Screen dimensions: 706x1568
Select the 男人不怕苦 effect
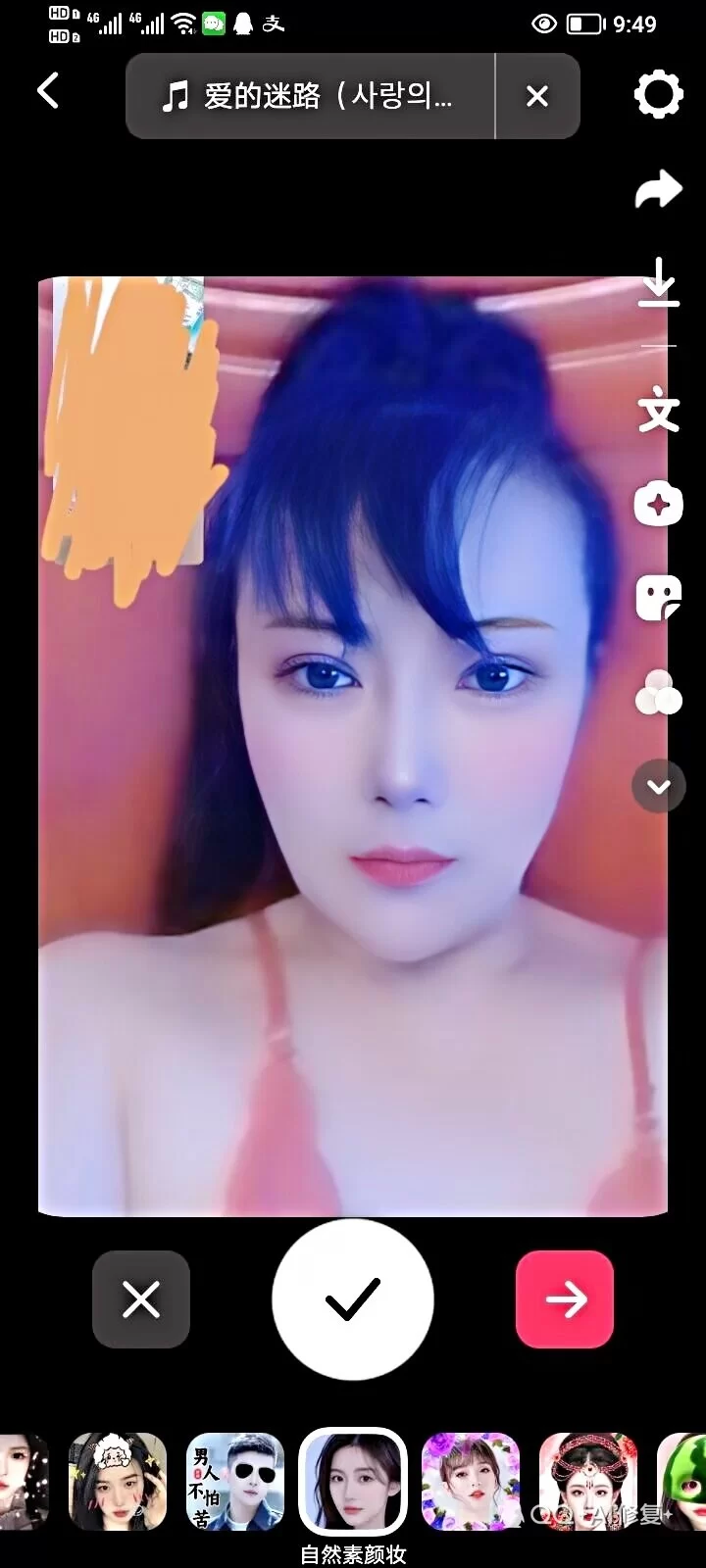235,1482
